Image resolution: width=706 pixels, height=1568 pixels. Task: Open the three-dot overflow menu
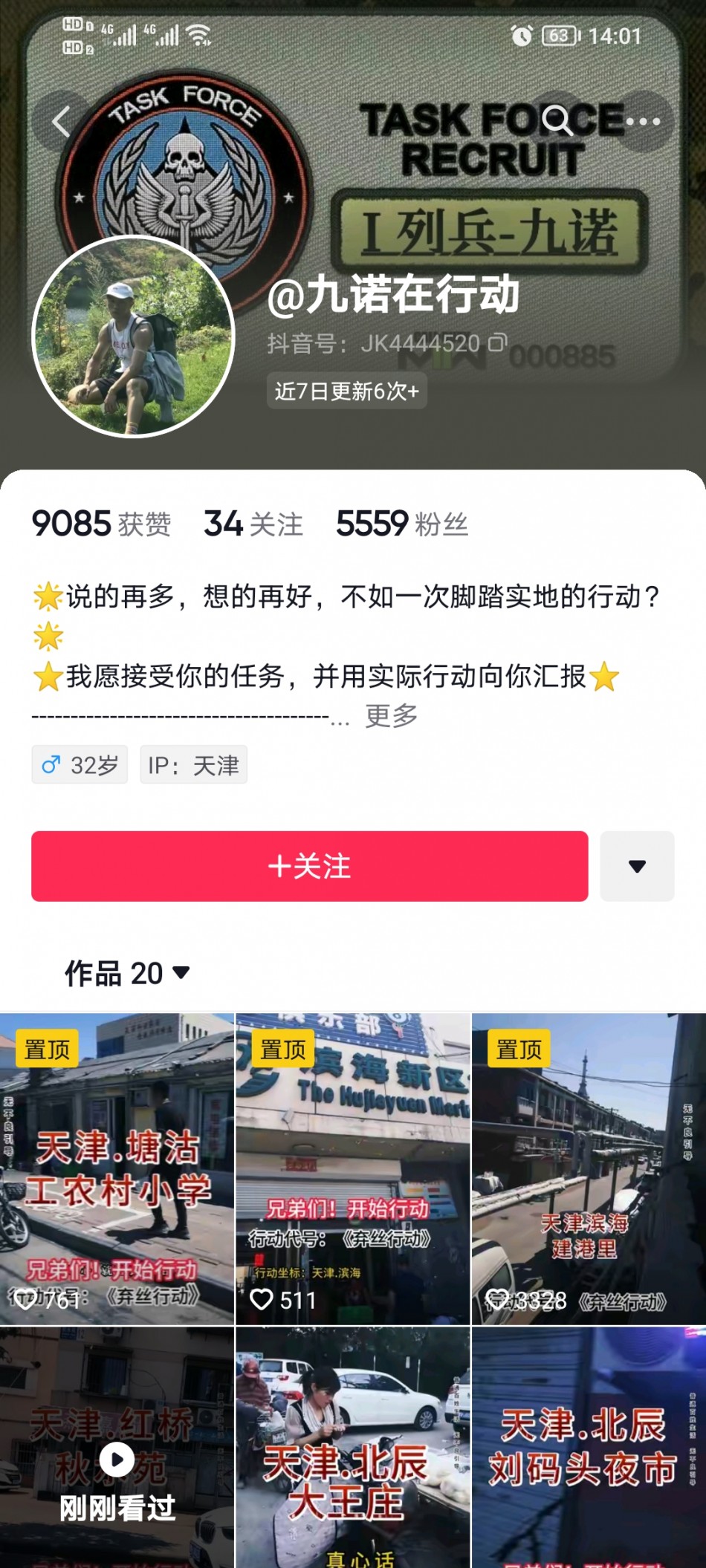pyautogui.click(x=643, y=121)
